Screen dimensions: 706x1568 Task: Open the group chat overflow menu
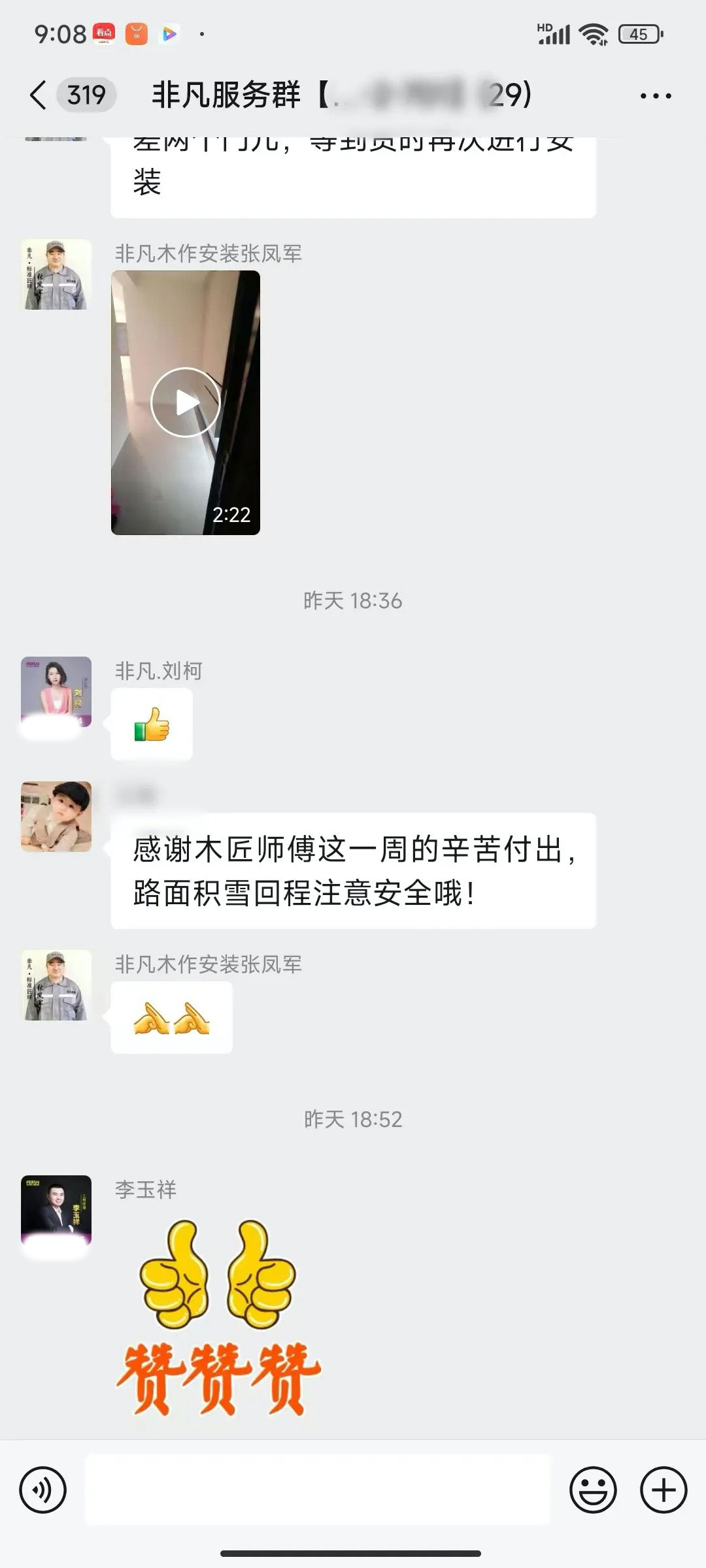[655, 96]
